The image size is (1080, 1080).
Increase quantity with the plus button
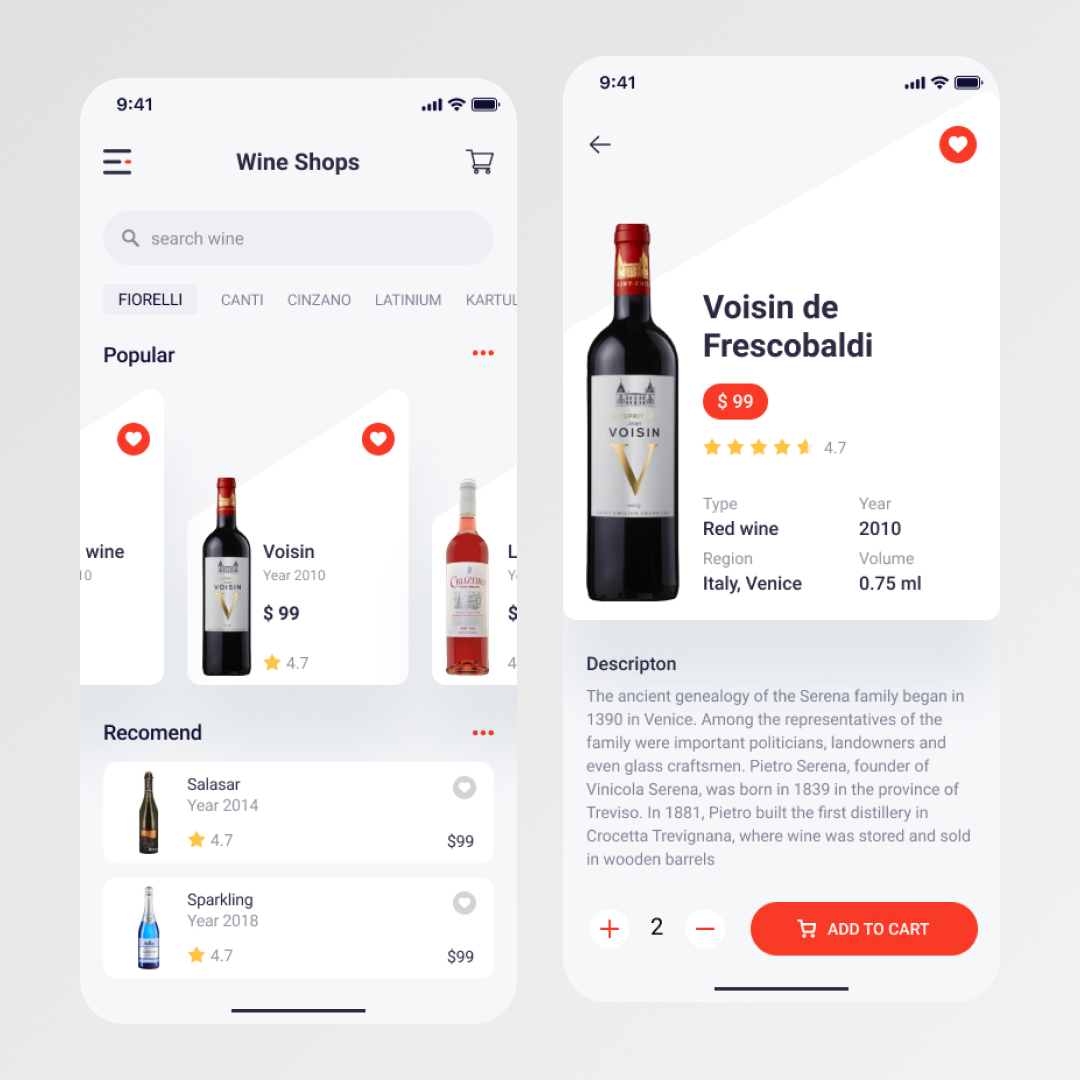609,929
